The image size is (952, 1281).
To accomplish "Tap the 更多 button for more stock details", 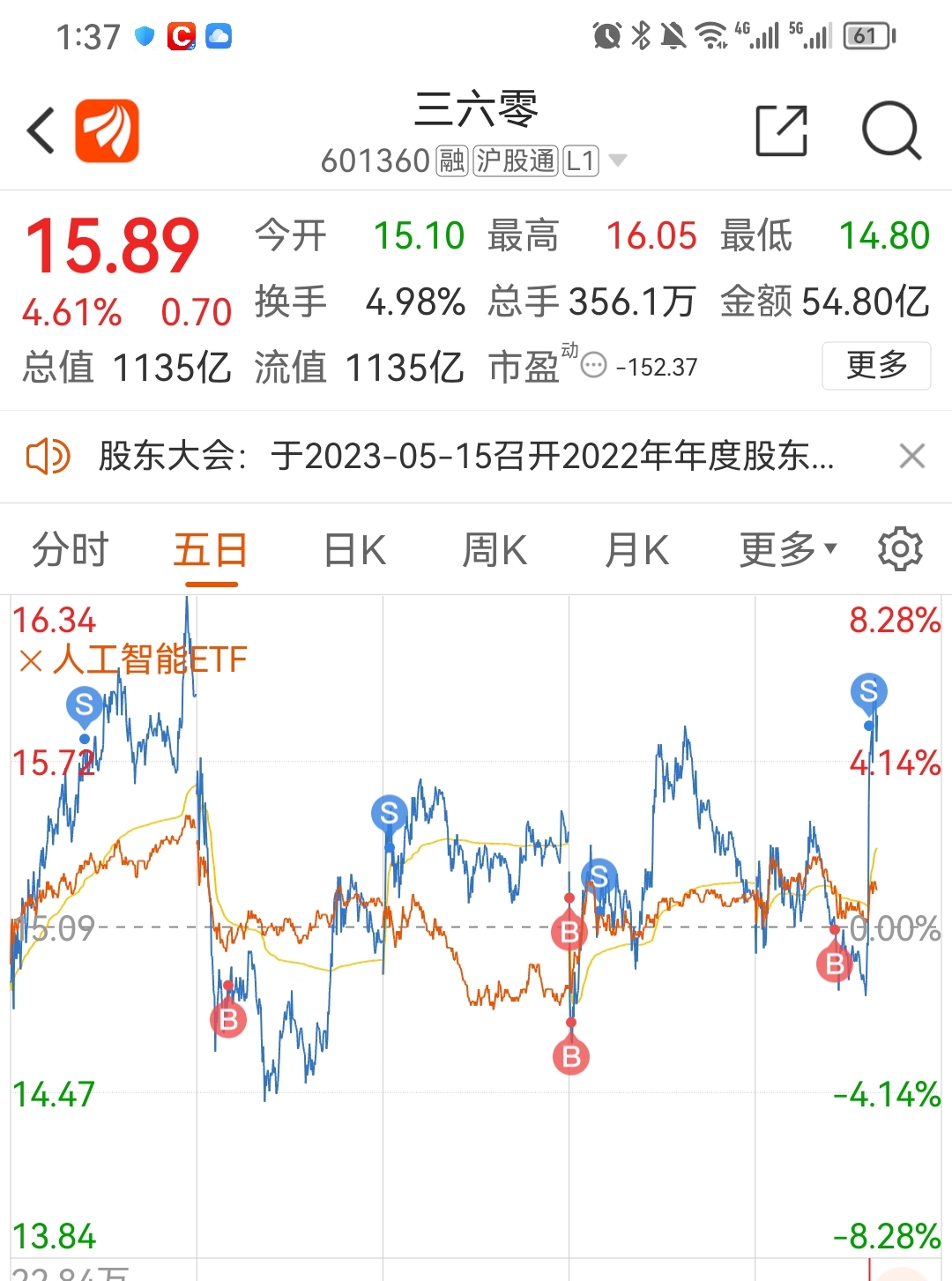I will [x=875, y=366].
